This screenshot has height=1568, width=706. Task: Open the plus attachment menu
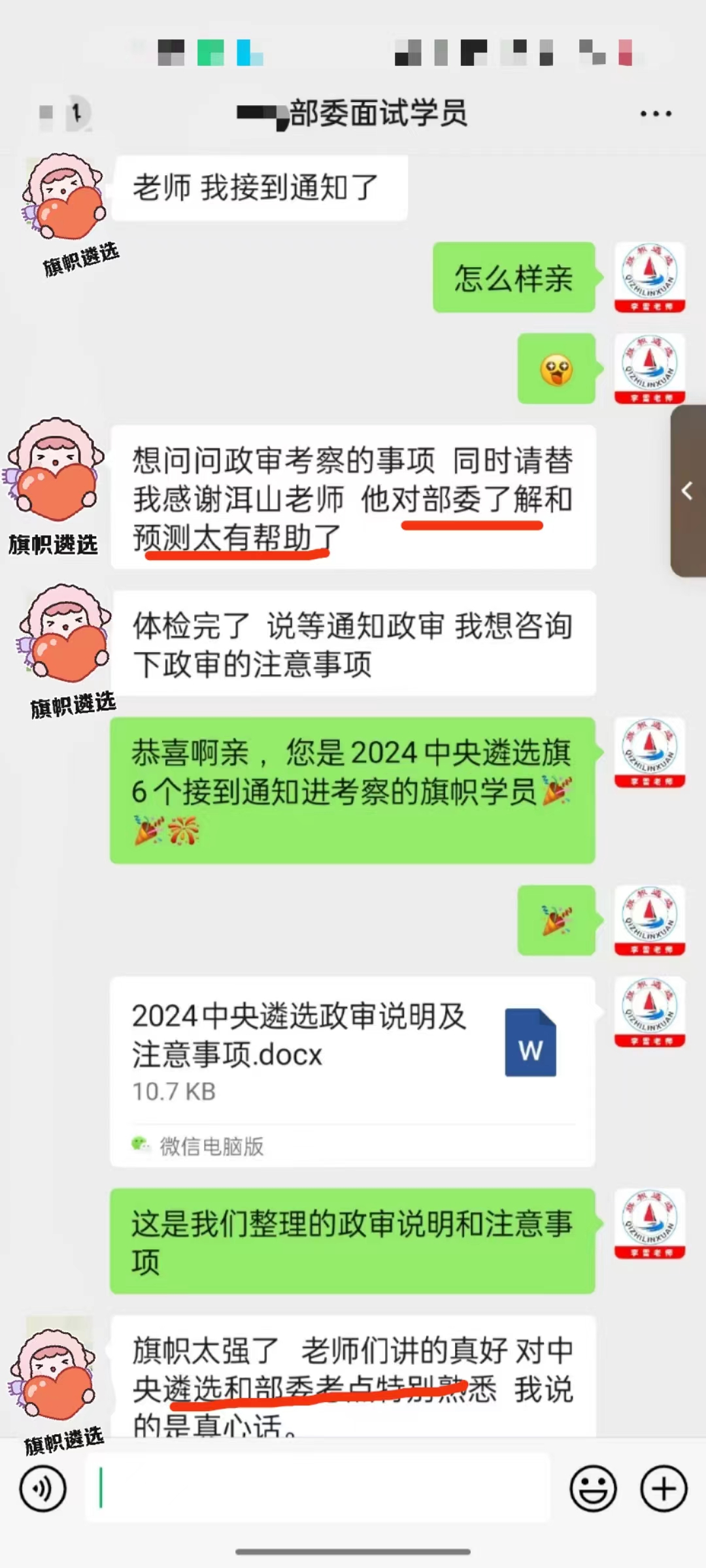664,1489
